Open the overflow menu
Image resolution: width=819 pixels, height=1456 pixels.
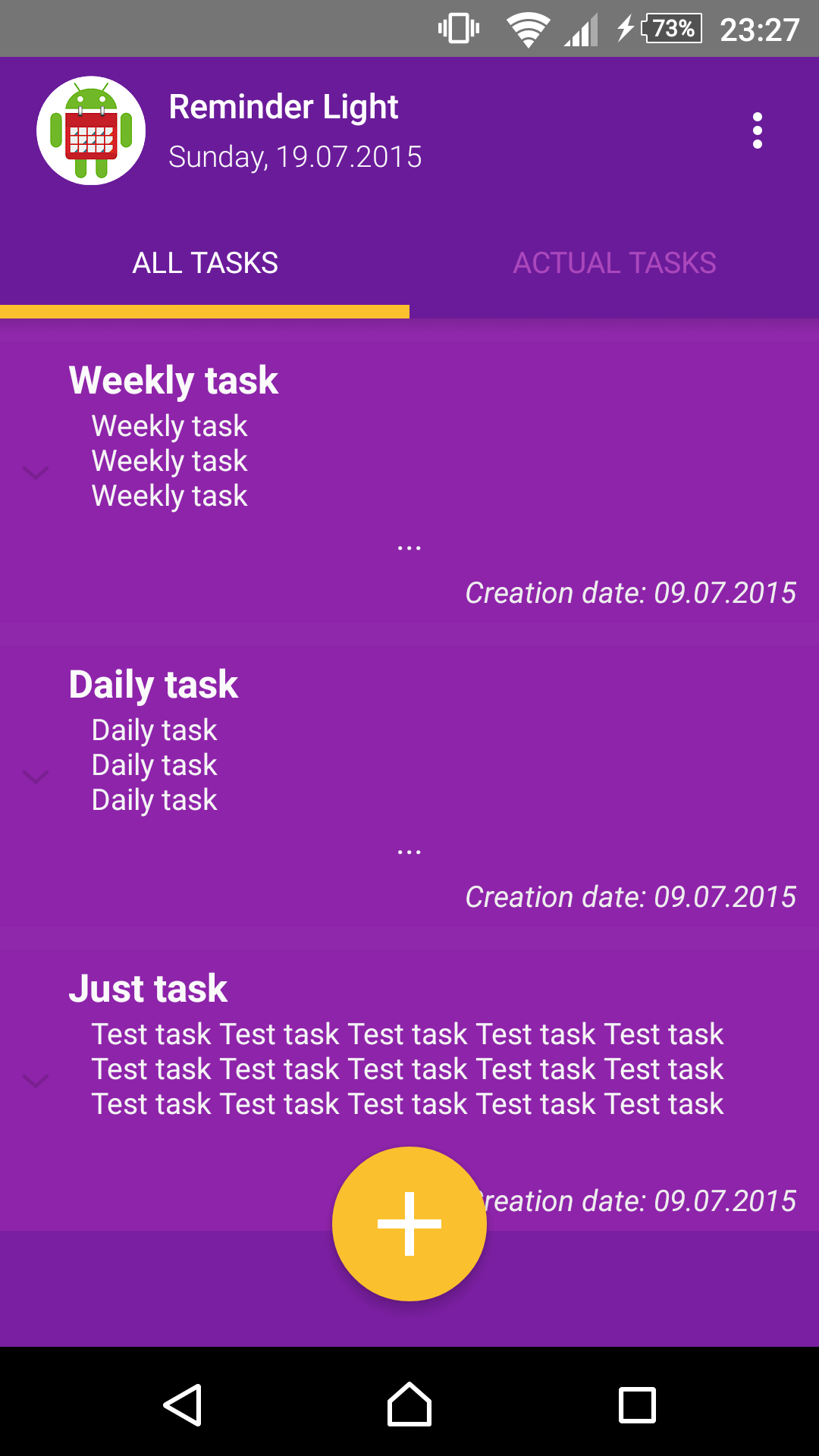click(x=757, y=131)
